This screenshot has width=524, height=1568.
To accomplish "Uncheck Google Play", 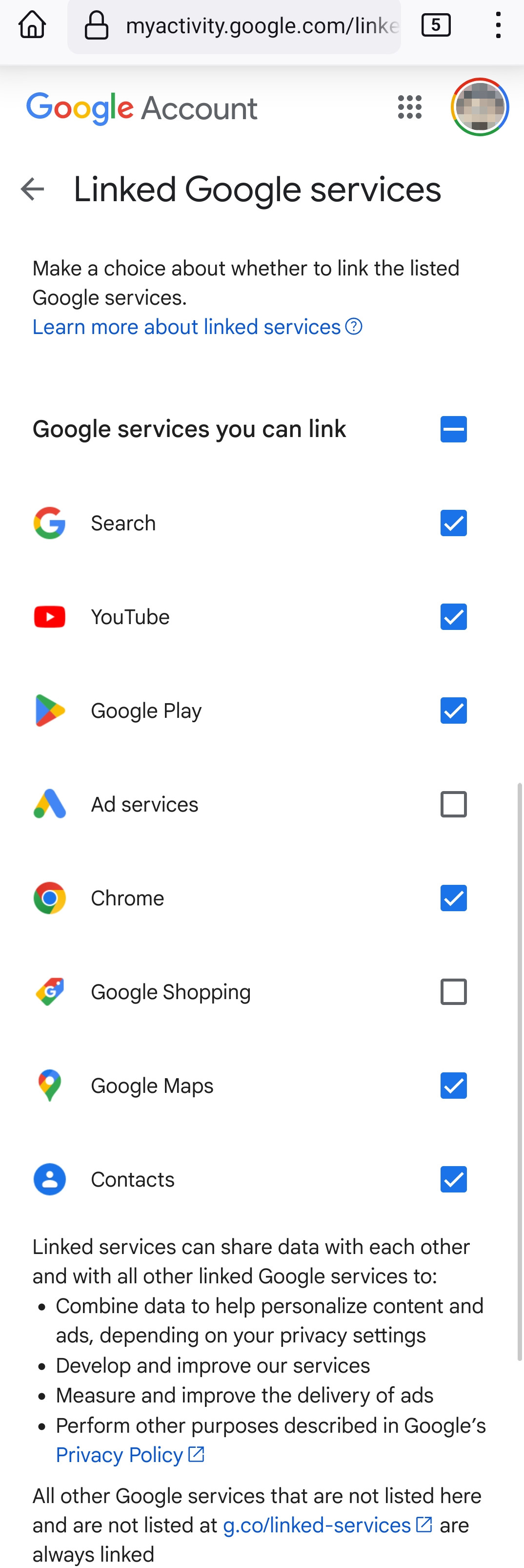I will [x=453, y=711].
